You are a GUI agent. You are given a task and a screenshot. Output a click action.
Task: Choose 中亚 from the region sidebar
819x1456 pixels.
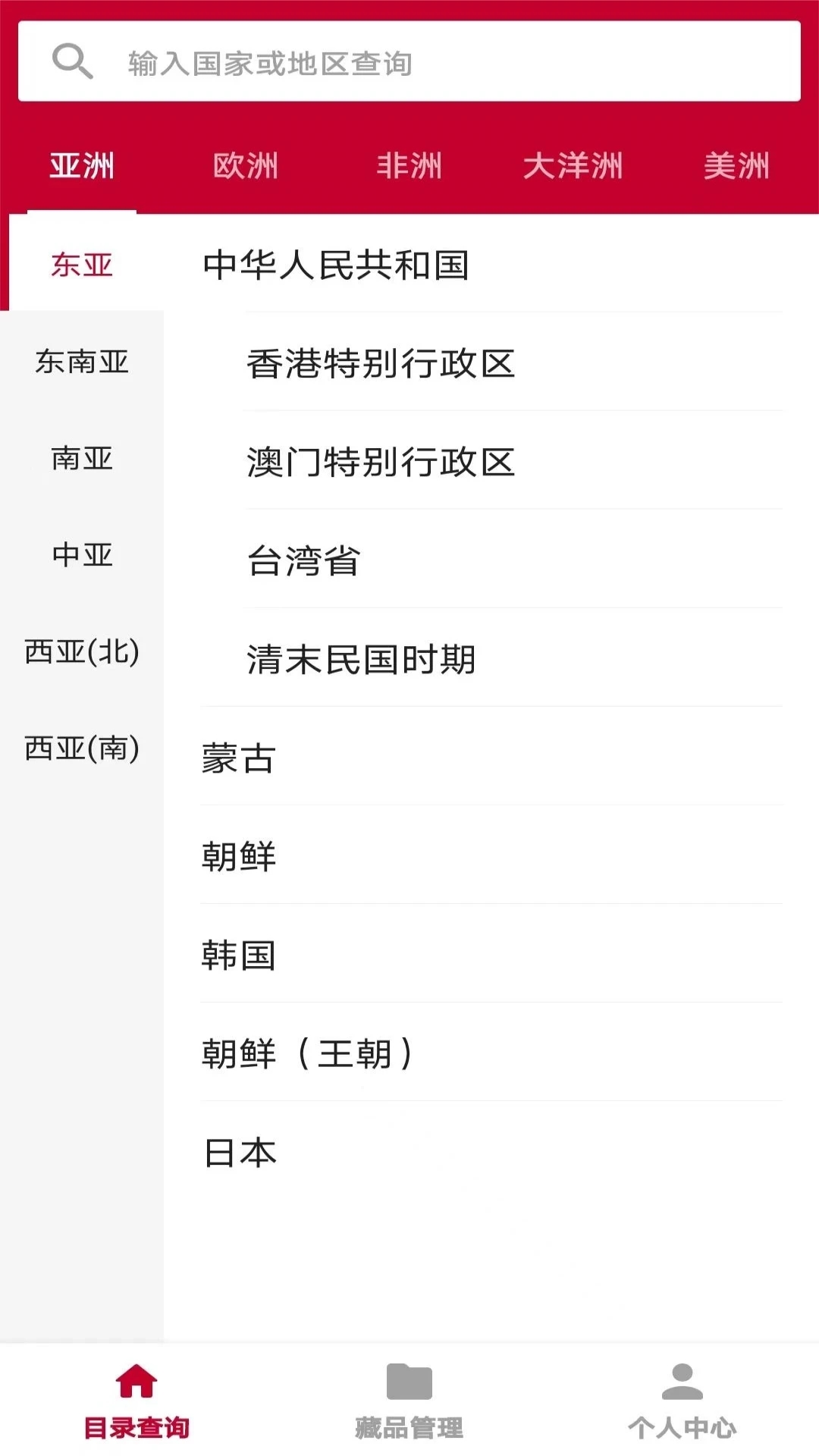[82, 555]
